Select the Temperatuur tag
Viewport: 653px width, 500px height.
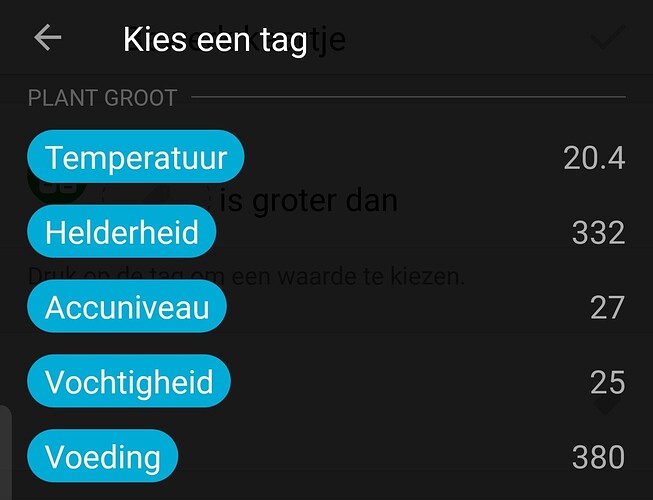click(x=136, y=158)
